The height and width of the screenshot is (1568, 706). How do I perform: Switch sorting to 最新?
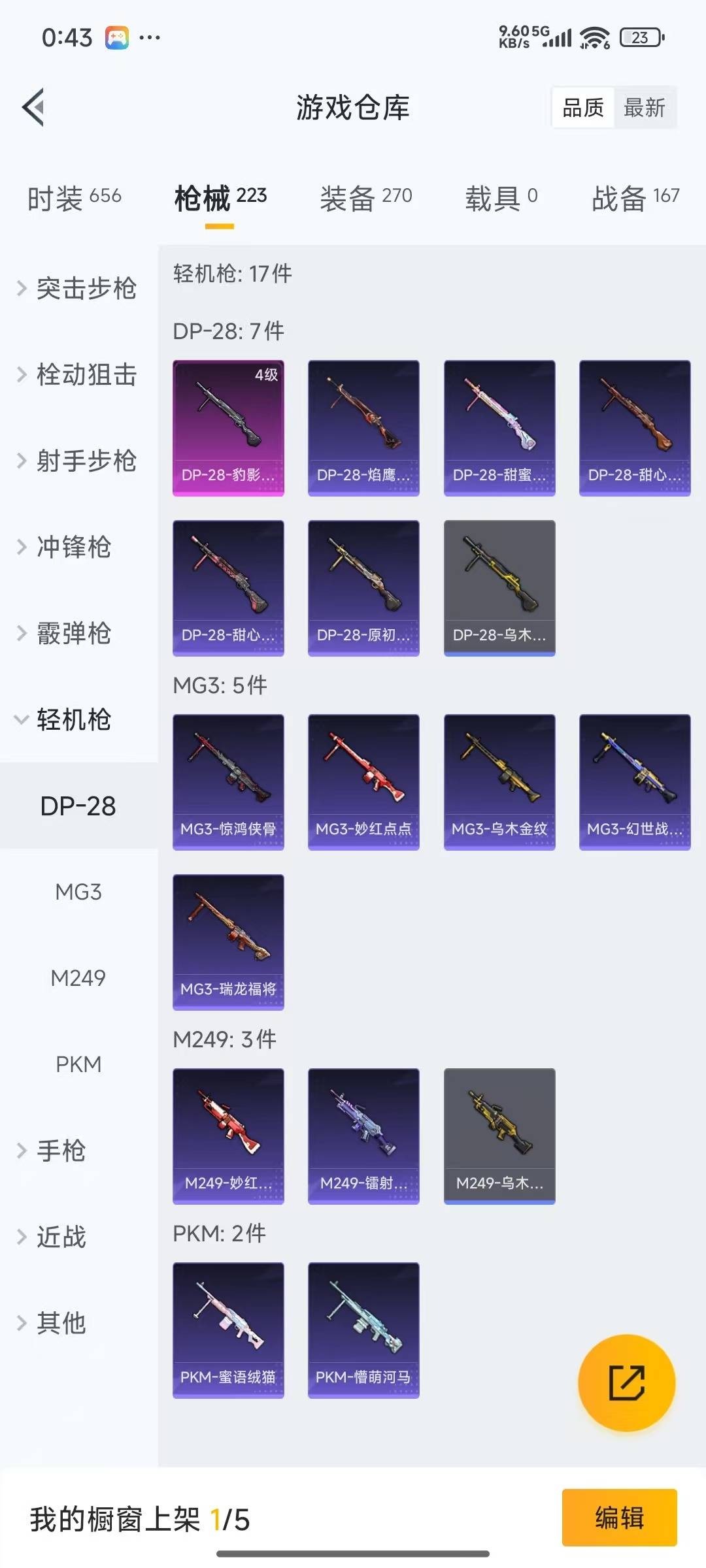(x=645, y=108)
